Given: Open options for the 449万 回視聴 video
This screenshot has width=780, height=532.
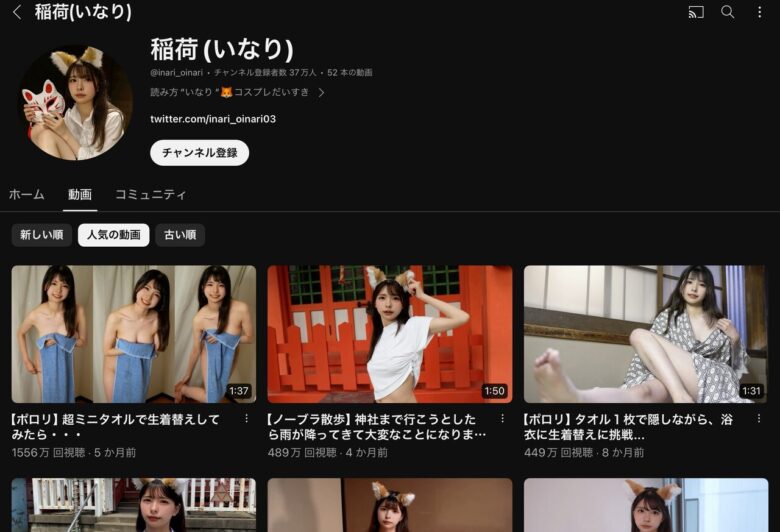Looking at the screenshot, I should (758, 419).
